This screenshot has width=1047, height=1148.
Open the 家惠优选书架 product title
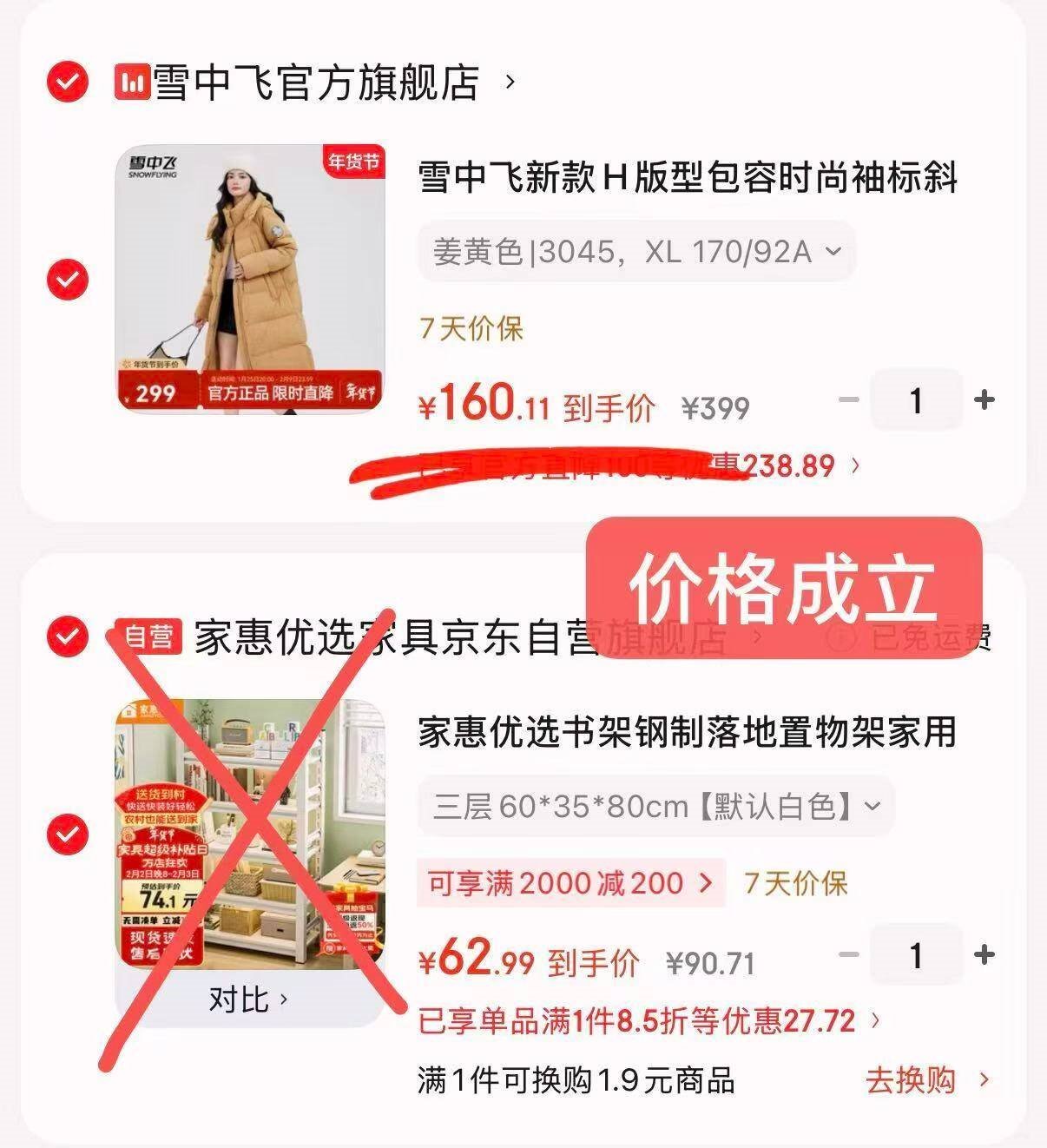(x=687, y=732)
